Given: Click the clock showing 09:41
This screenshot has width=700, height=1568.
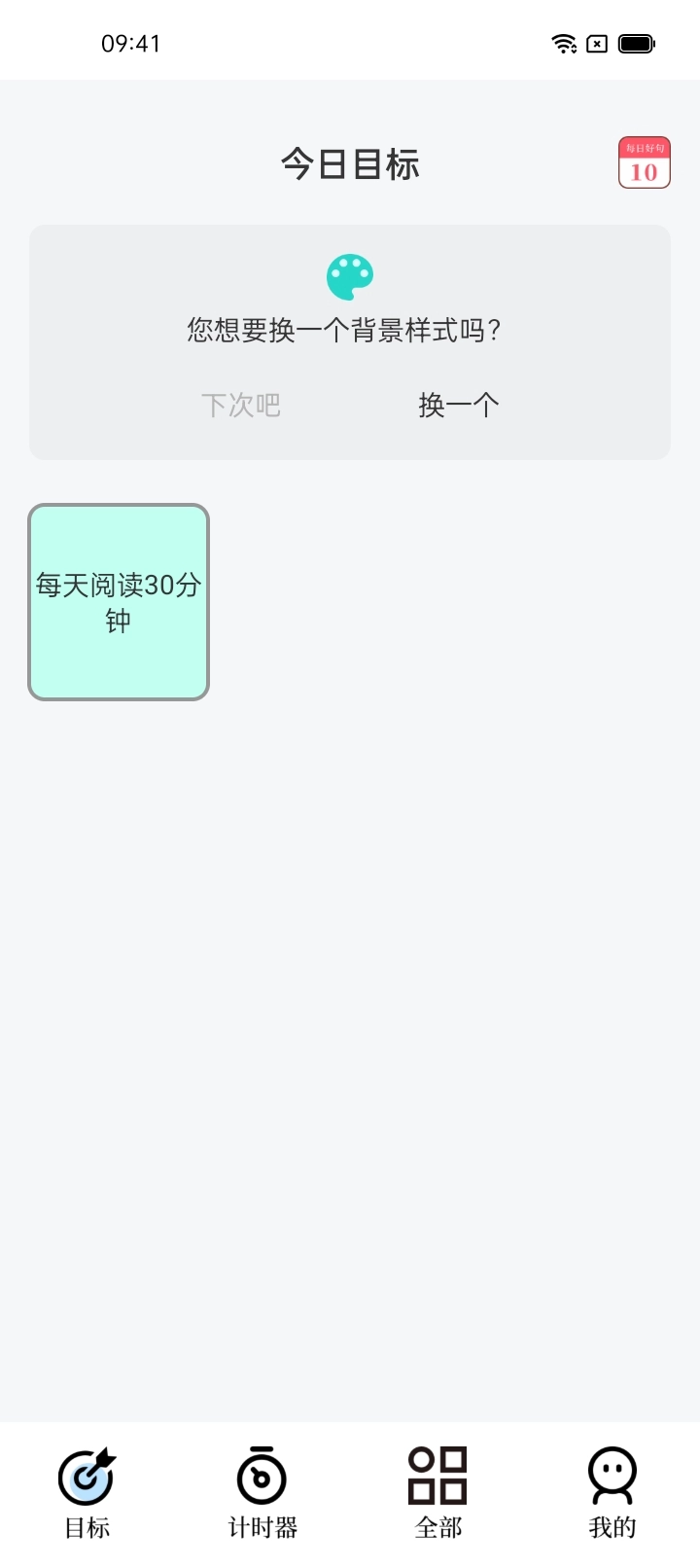Looking at the screenshot, I should pyautogui.click(x=128, y=43).
